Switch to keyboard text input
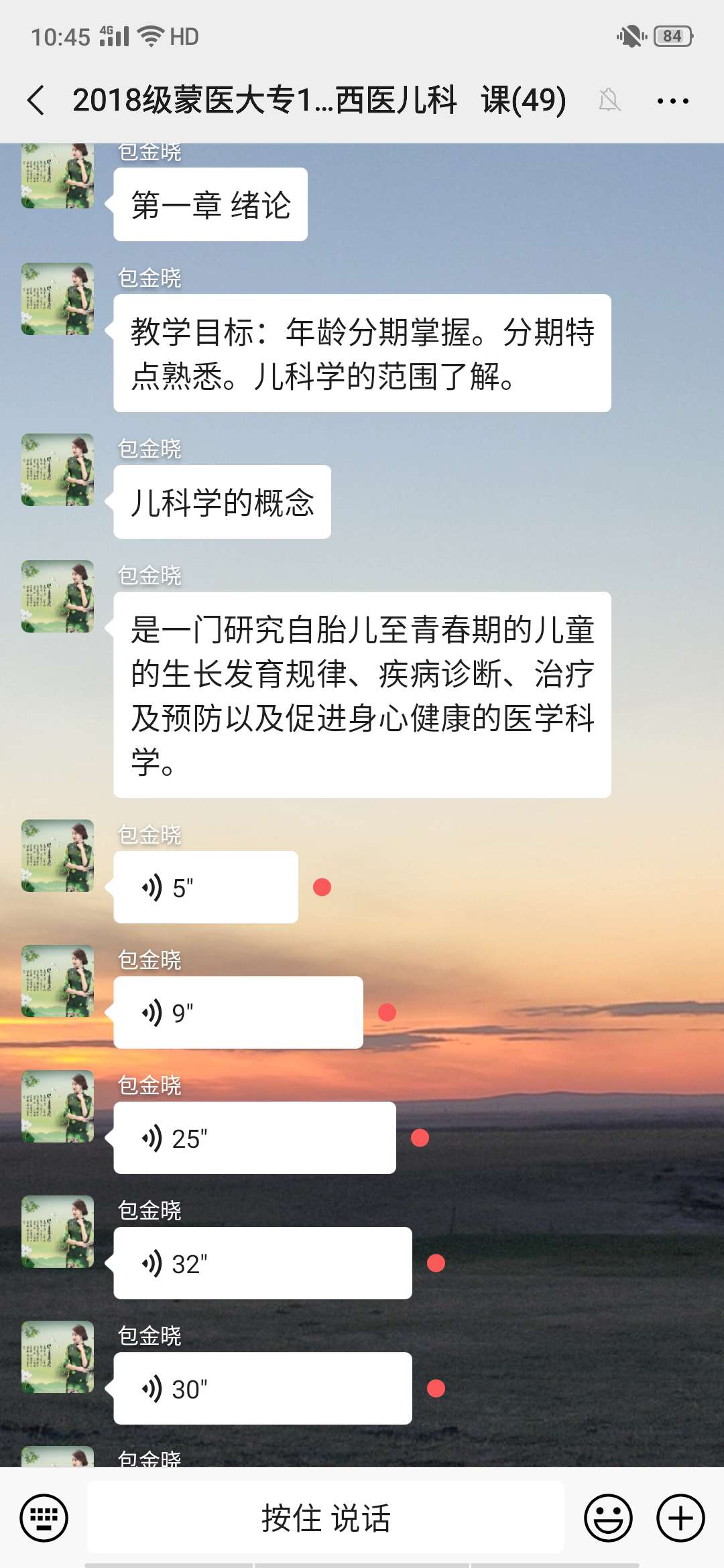The image size is (724, 1568). point(44,1518)
